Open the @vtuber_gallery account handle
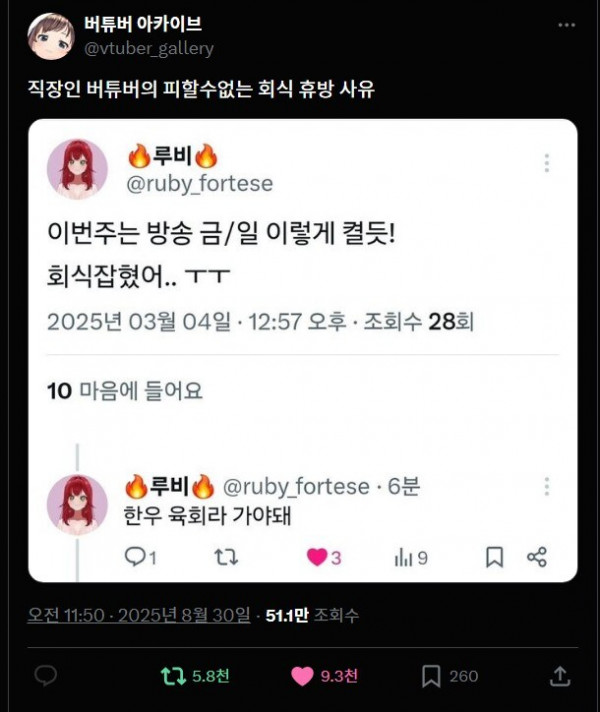The width and height of the screenshot is (600, 712). click(x=149, y=48)
